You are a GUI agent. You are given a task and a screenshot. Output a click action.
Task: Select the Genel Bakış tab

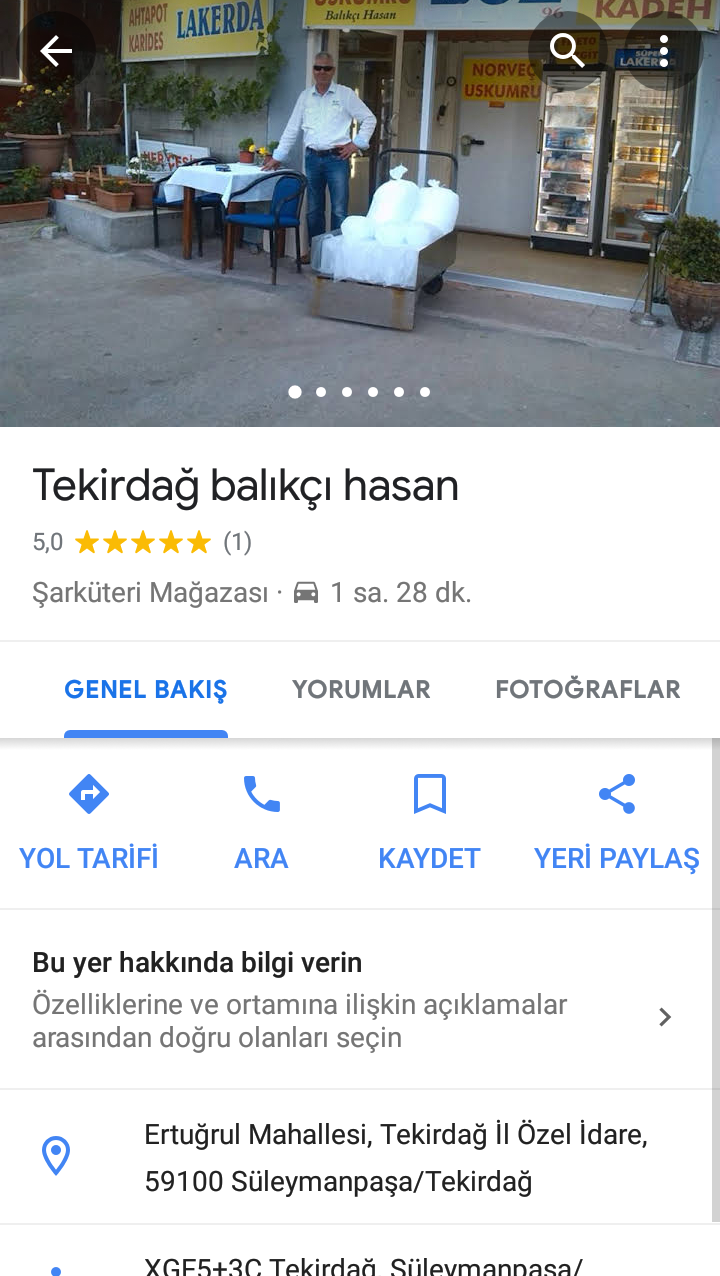click(146, 689)
